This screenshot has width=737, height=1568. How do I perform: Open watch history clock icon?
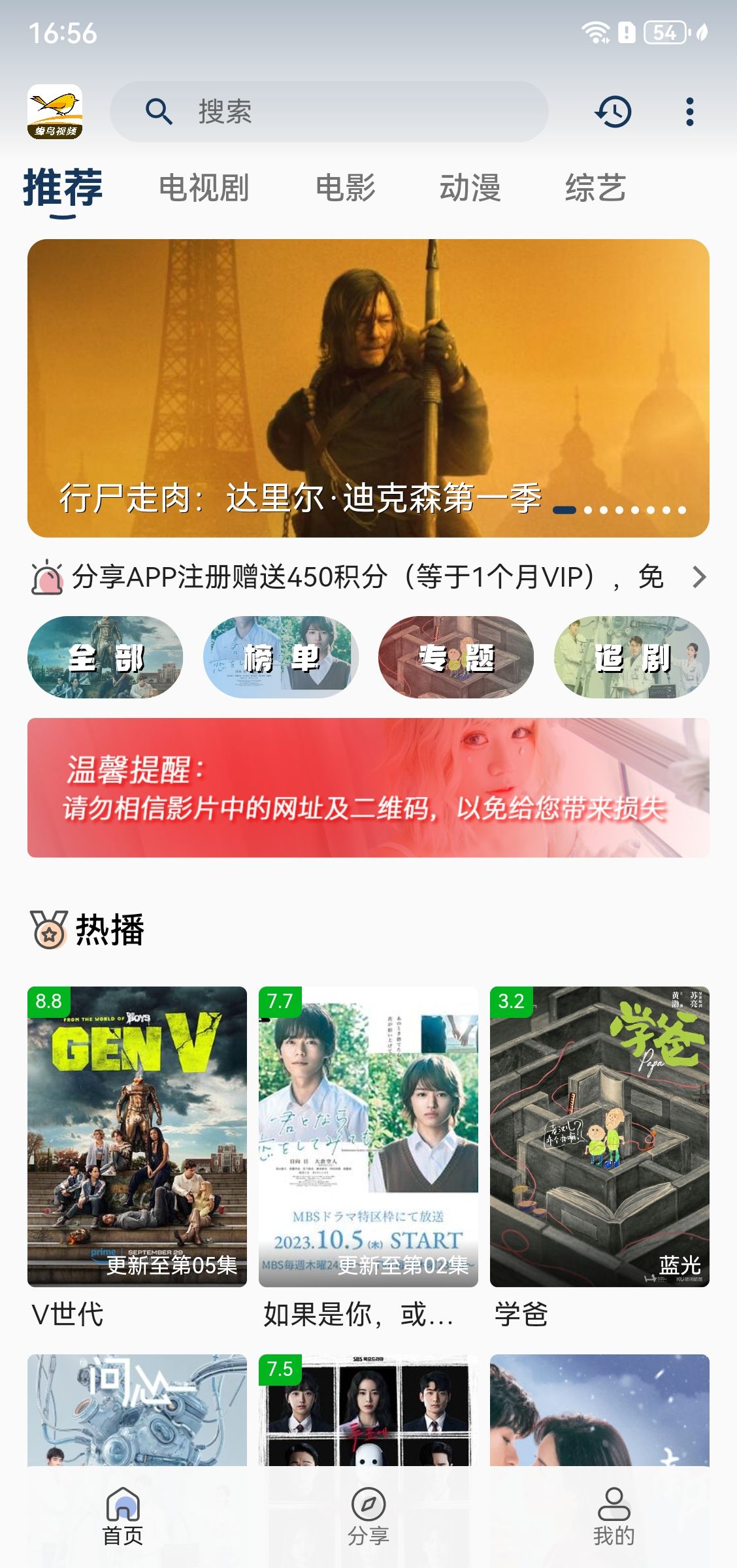click(613, 112)
